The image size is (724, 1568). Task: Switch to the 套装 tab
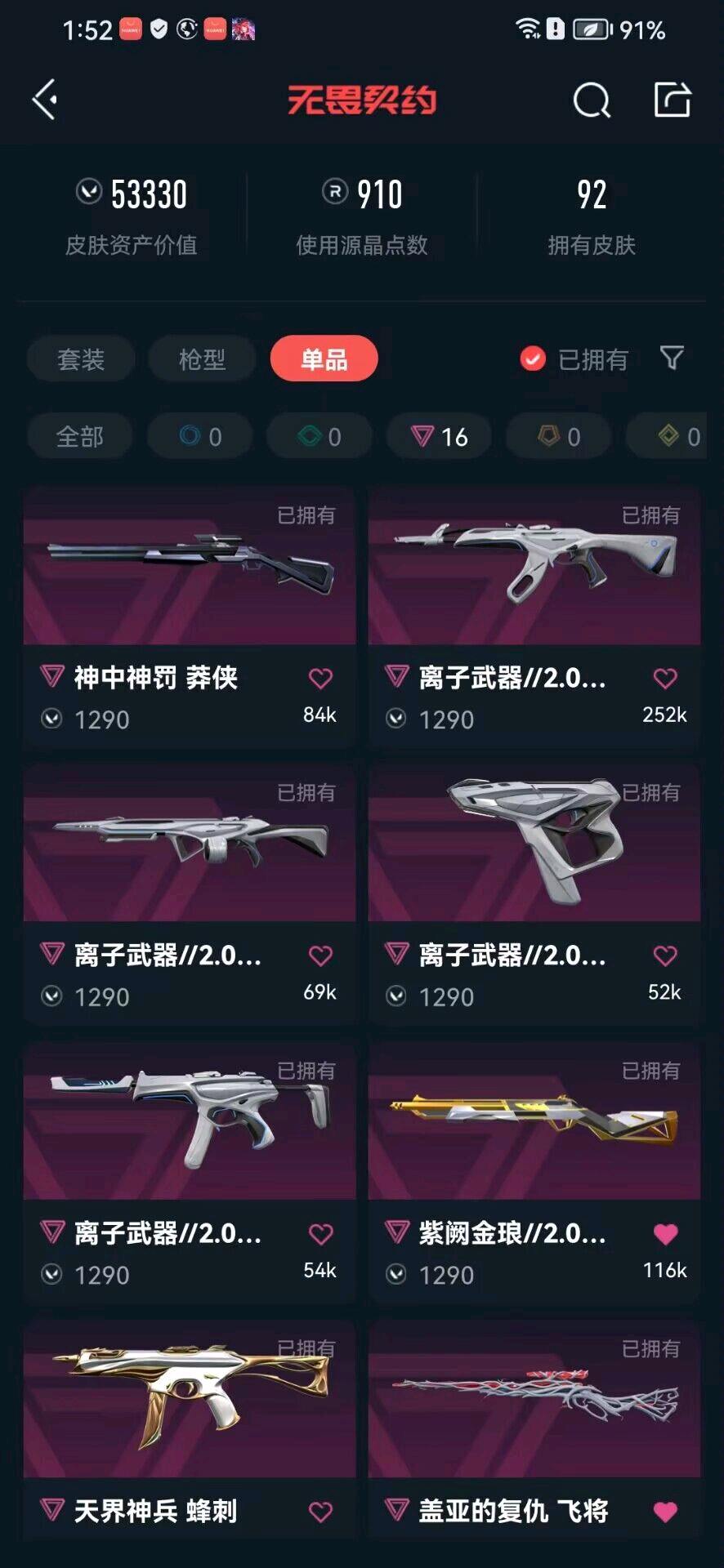point(80,359)
